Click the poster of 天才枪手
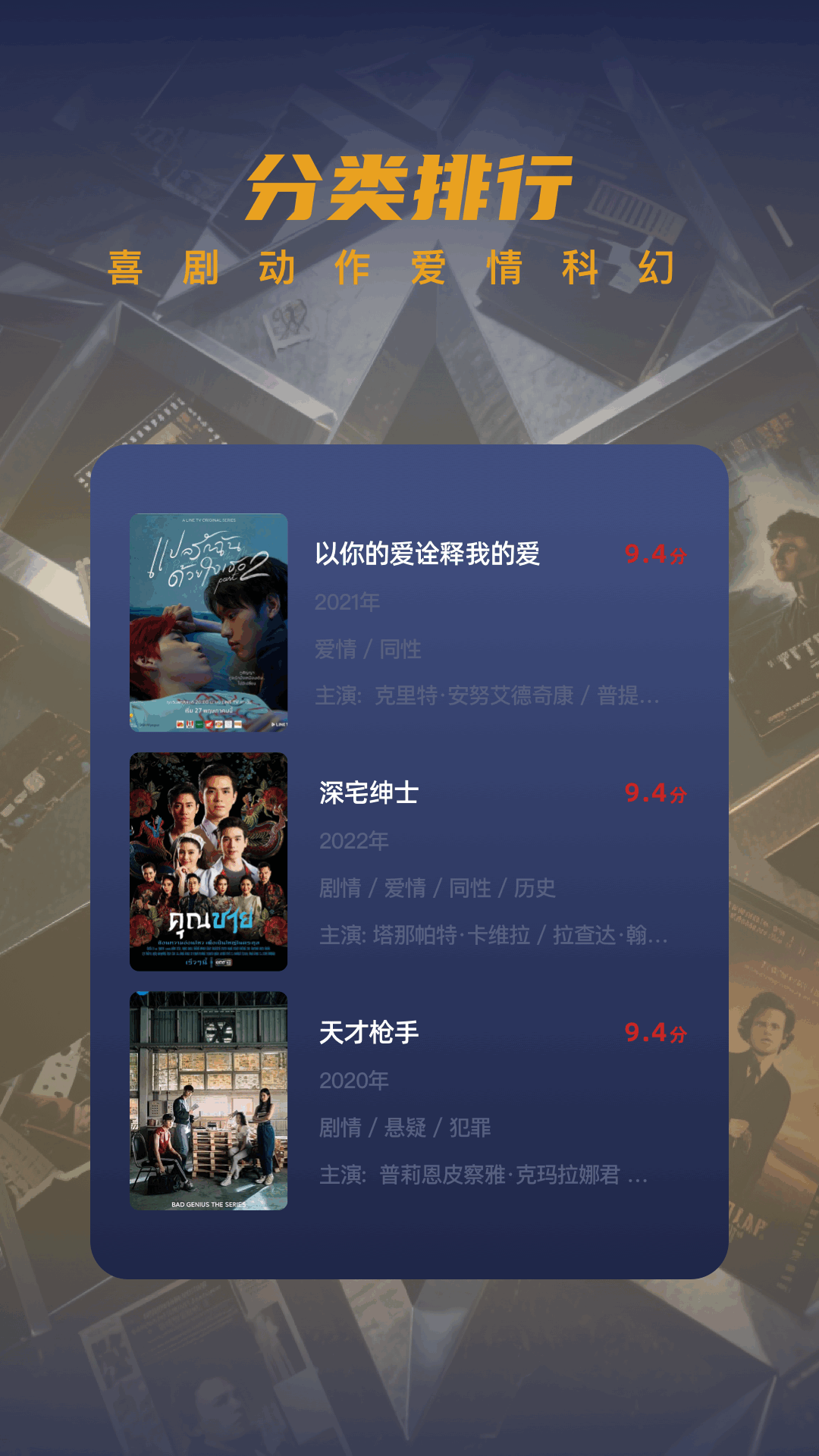Image resolution: width=819 pixels, height=1456 pixels. 209,1096
